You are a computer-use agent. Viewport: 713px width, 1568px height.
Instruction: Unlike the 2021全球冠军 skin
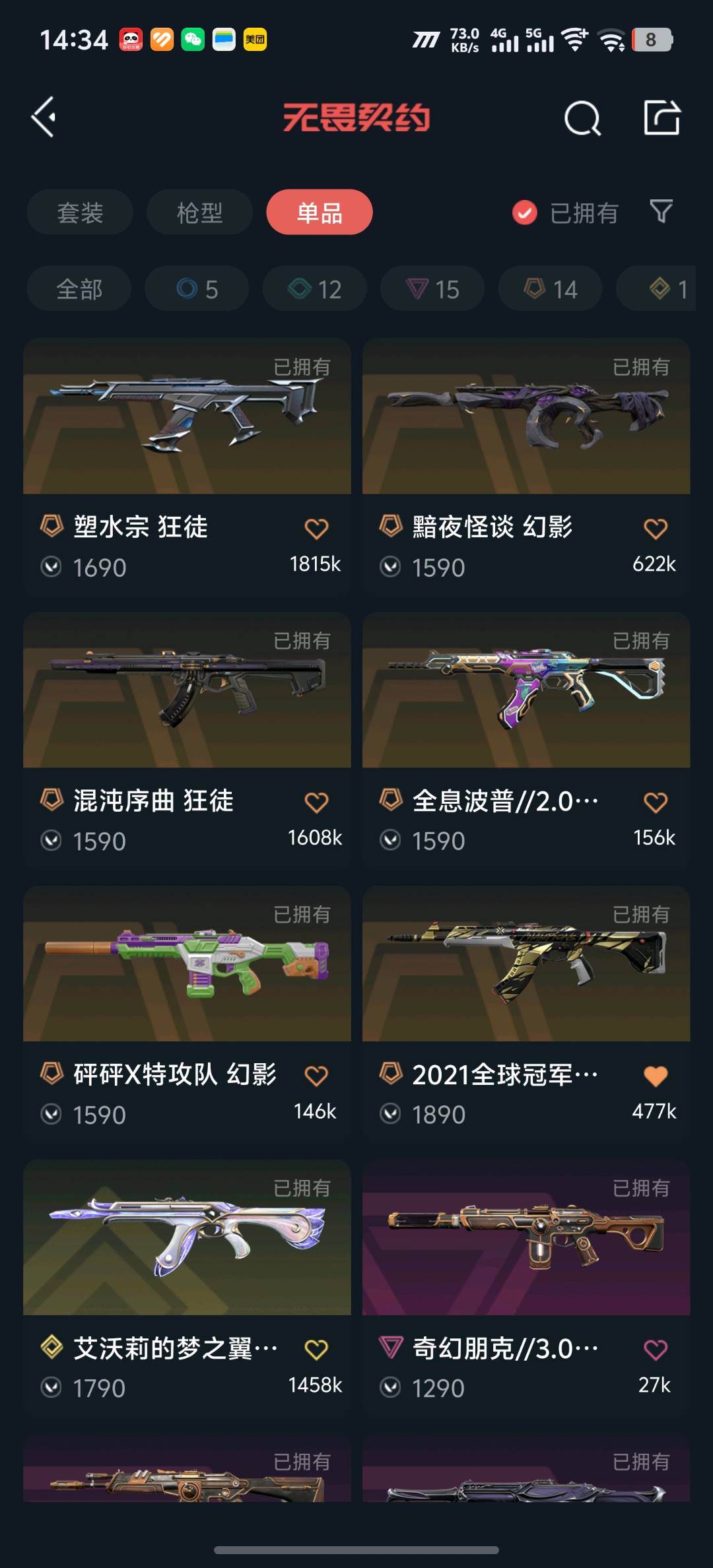655,1076
